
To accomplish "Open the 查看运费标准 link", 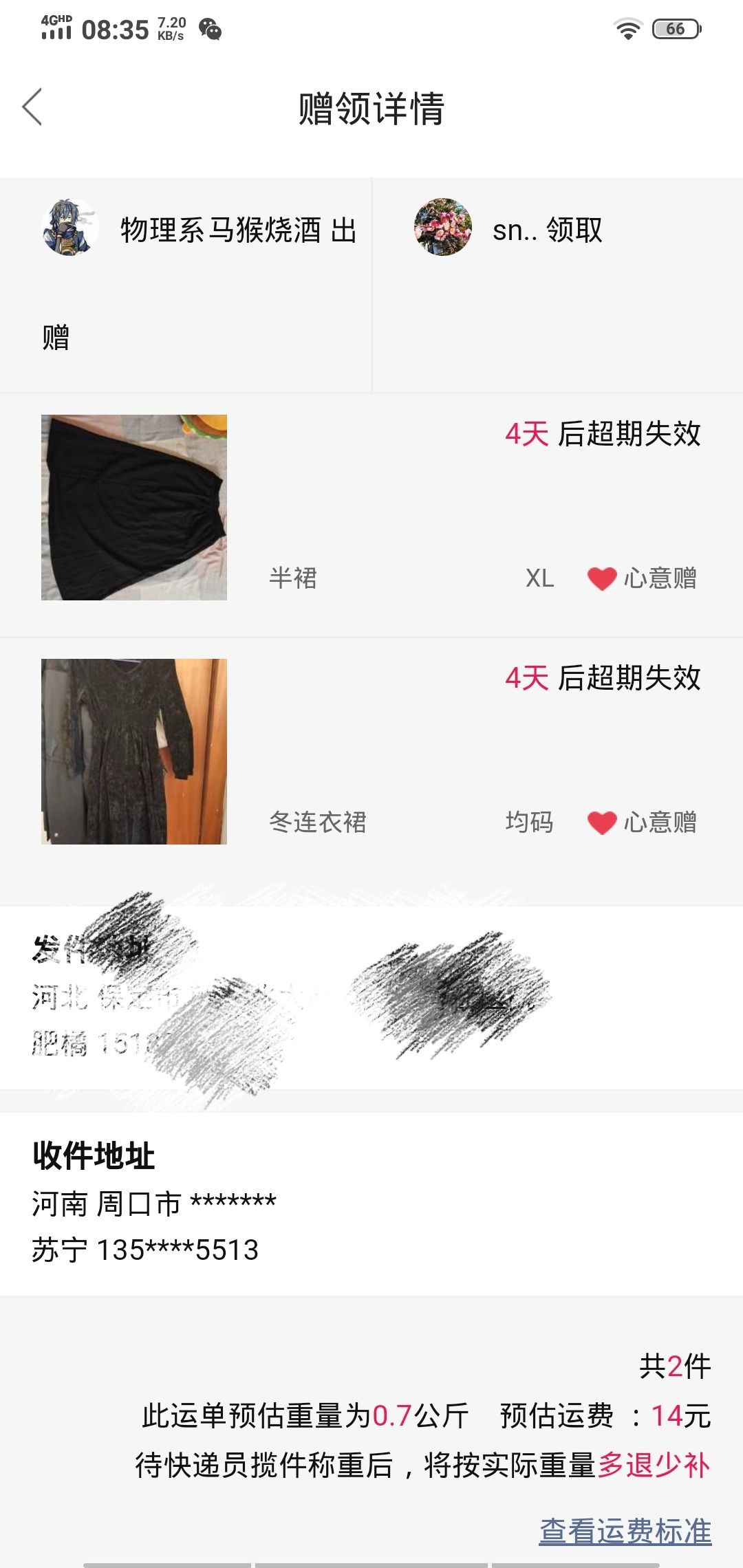I will 625,1532.
